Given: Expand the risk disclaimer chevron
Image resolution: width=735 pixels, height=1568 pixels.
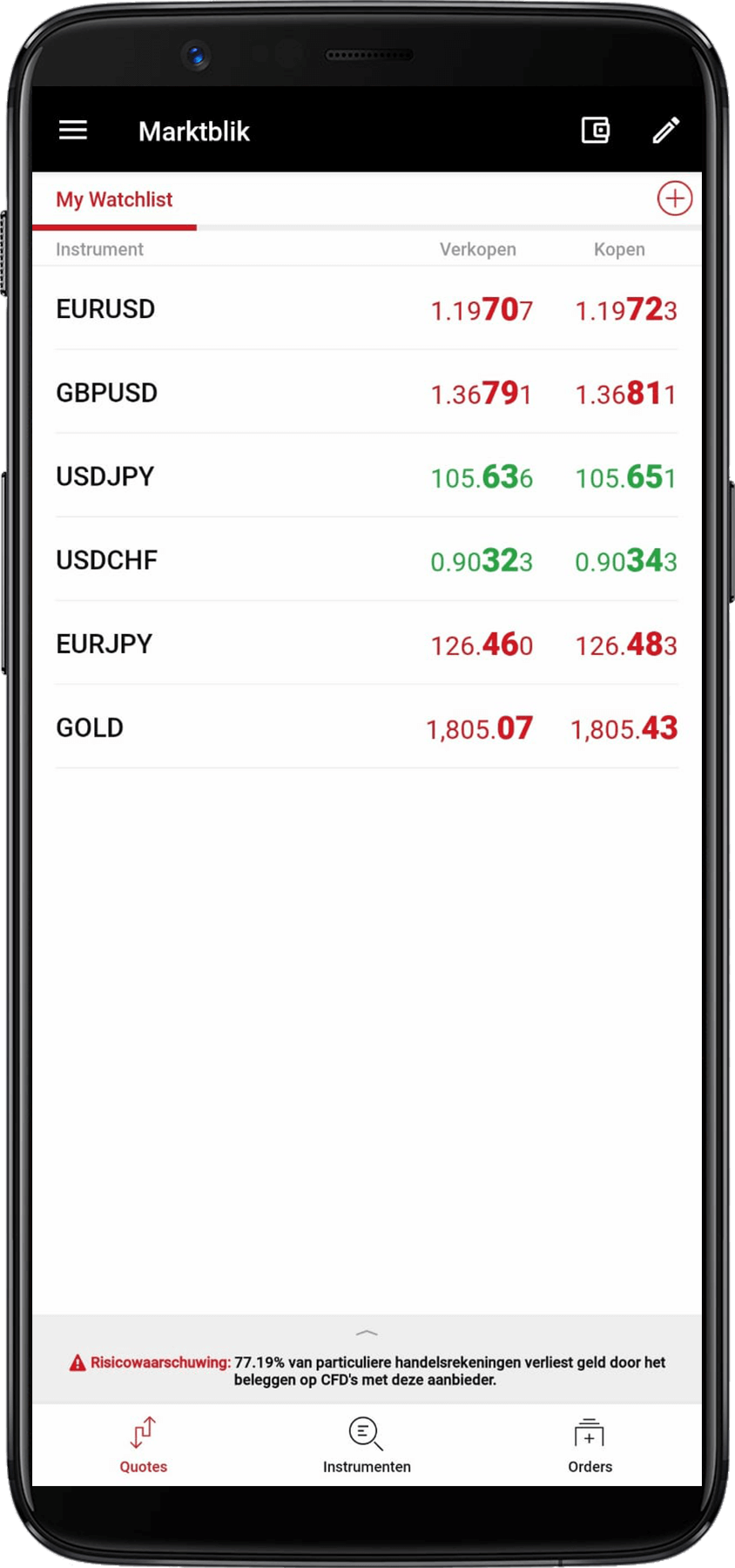Looking at the screenshot, I should click(x=367, y=1334).
